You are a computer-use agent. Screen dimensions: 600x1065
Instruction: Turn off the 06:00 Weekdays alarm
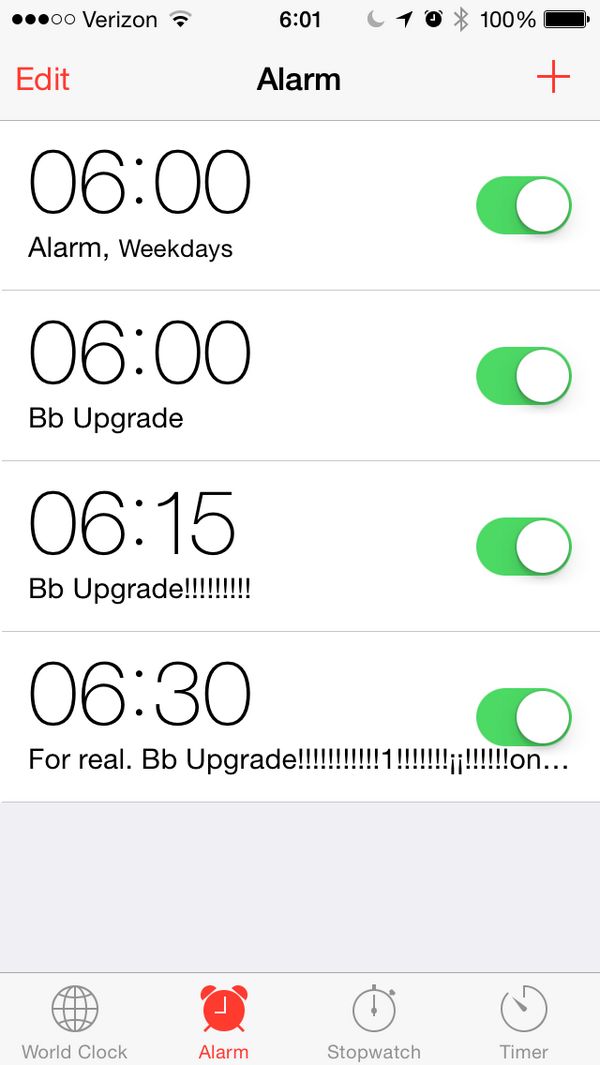click(x=524, y=206)
